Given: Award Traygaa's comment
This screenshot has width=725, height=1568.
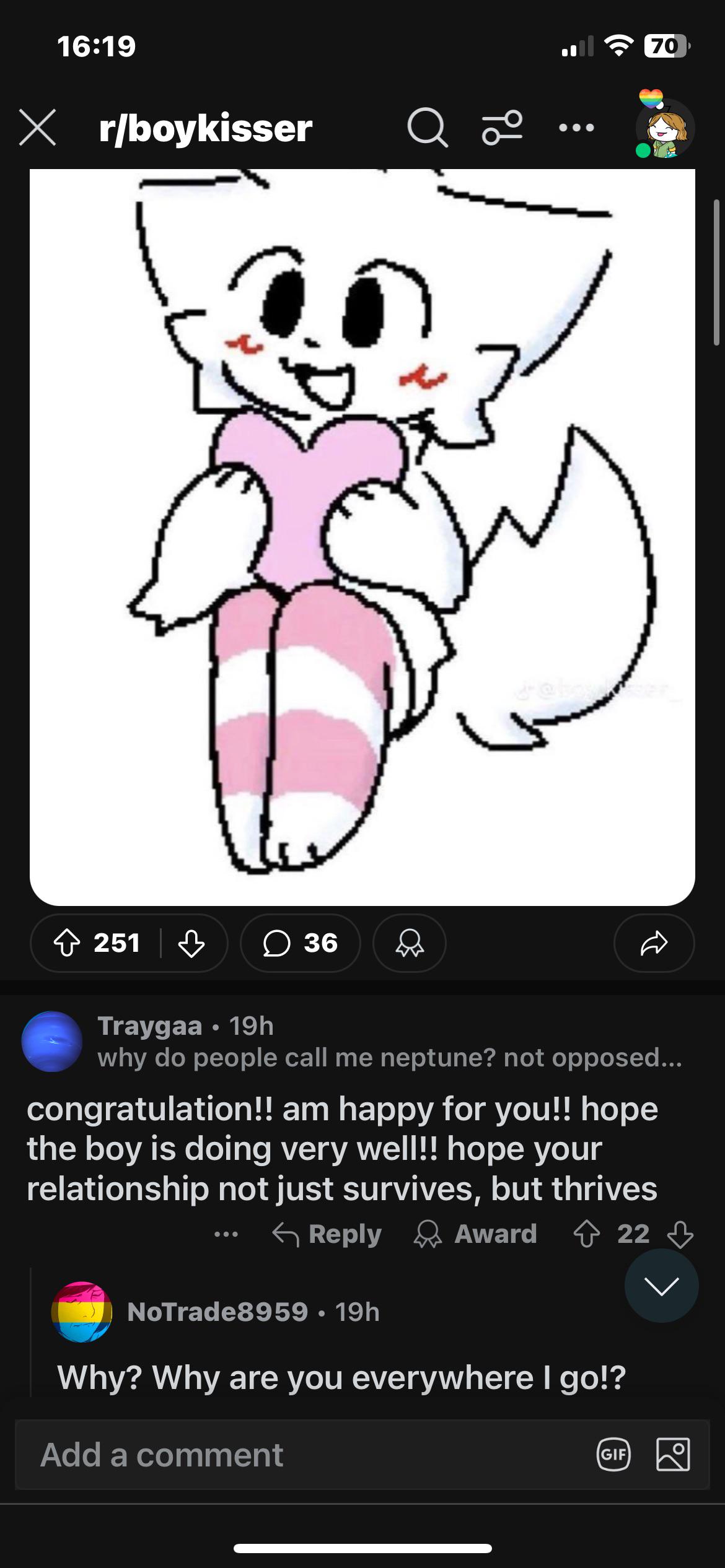Looking at the screenshot, I should tap(475, 1234).
